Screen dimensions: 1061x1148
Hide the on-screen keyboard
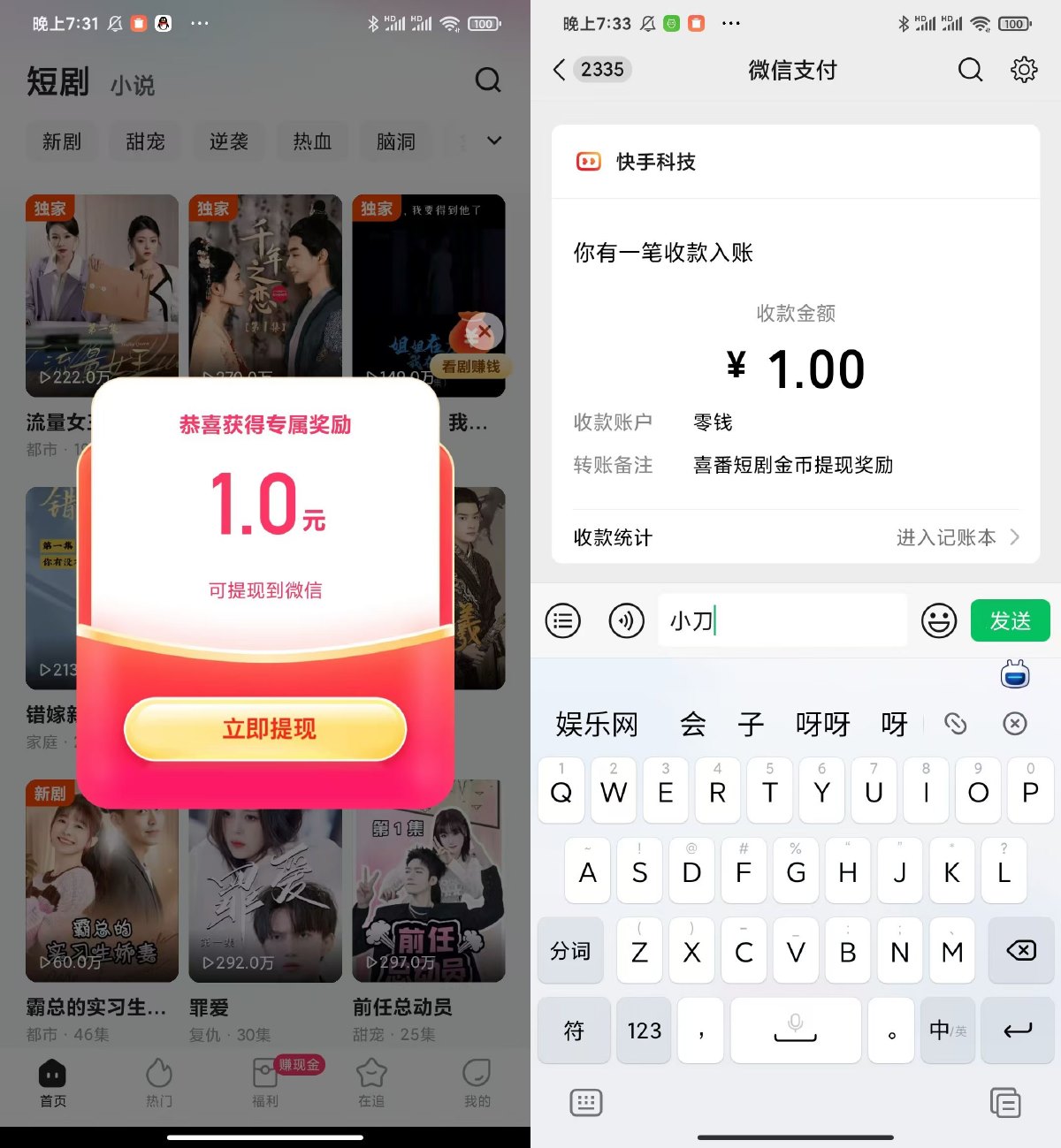585,1103
